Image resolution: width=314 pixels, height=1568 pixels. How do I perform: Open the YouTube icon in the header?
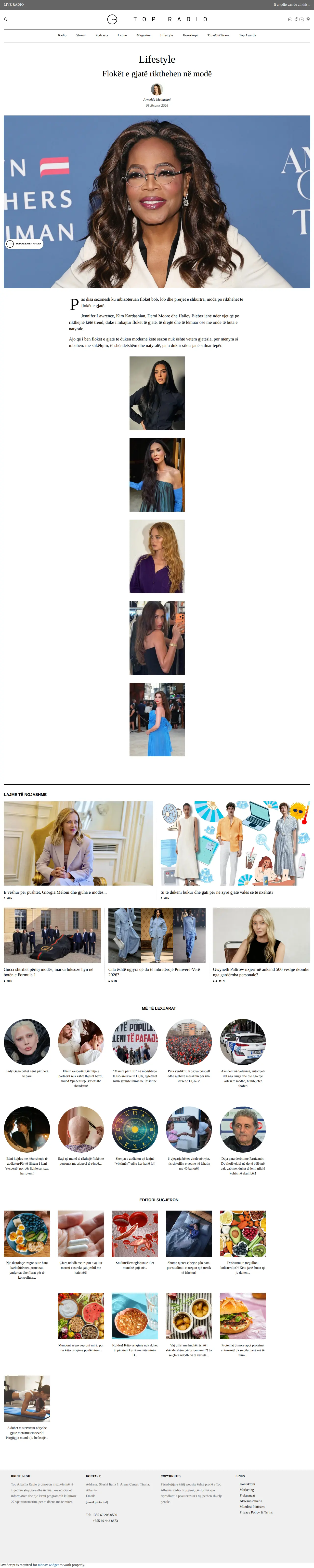point(302,19)
